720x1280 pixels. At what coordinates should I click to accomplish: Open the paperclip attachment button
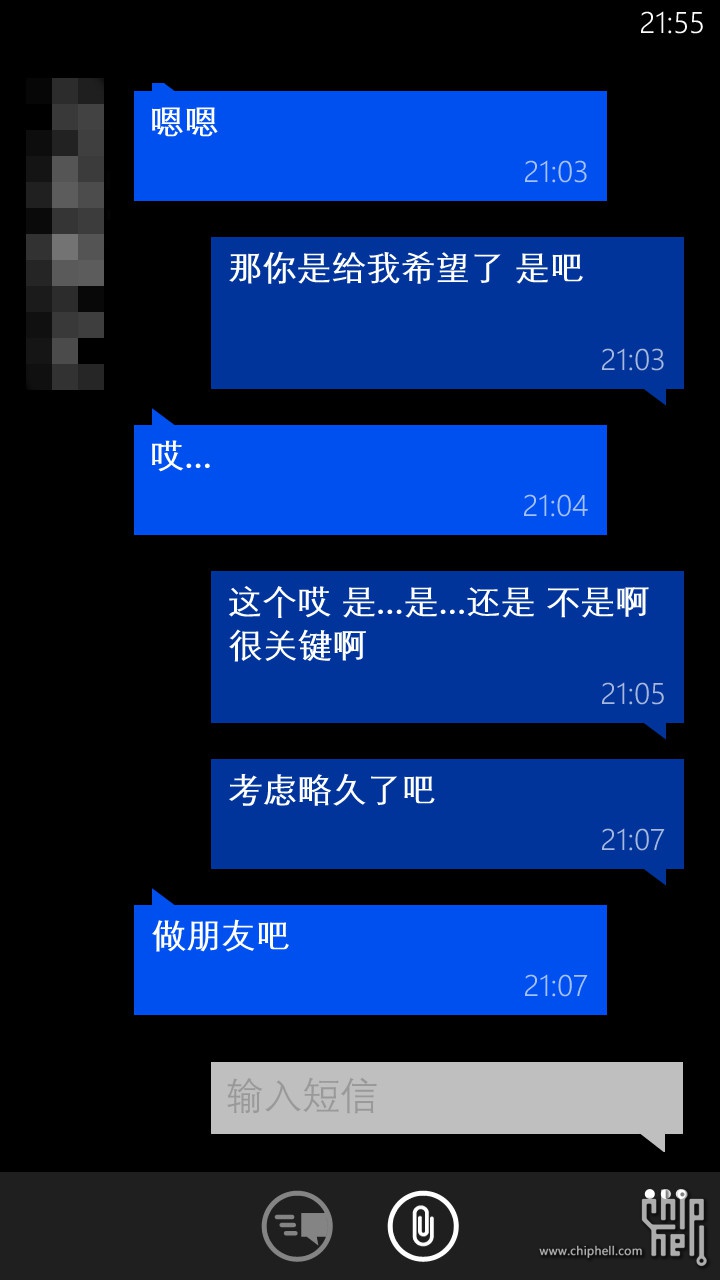(x=423, y=1226)
